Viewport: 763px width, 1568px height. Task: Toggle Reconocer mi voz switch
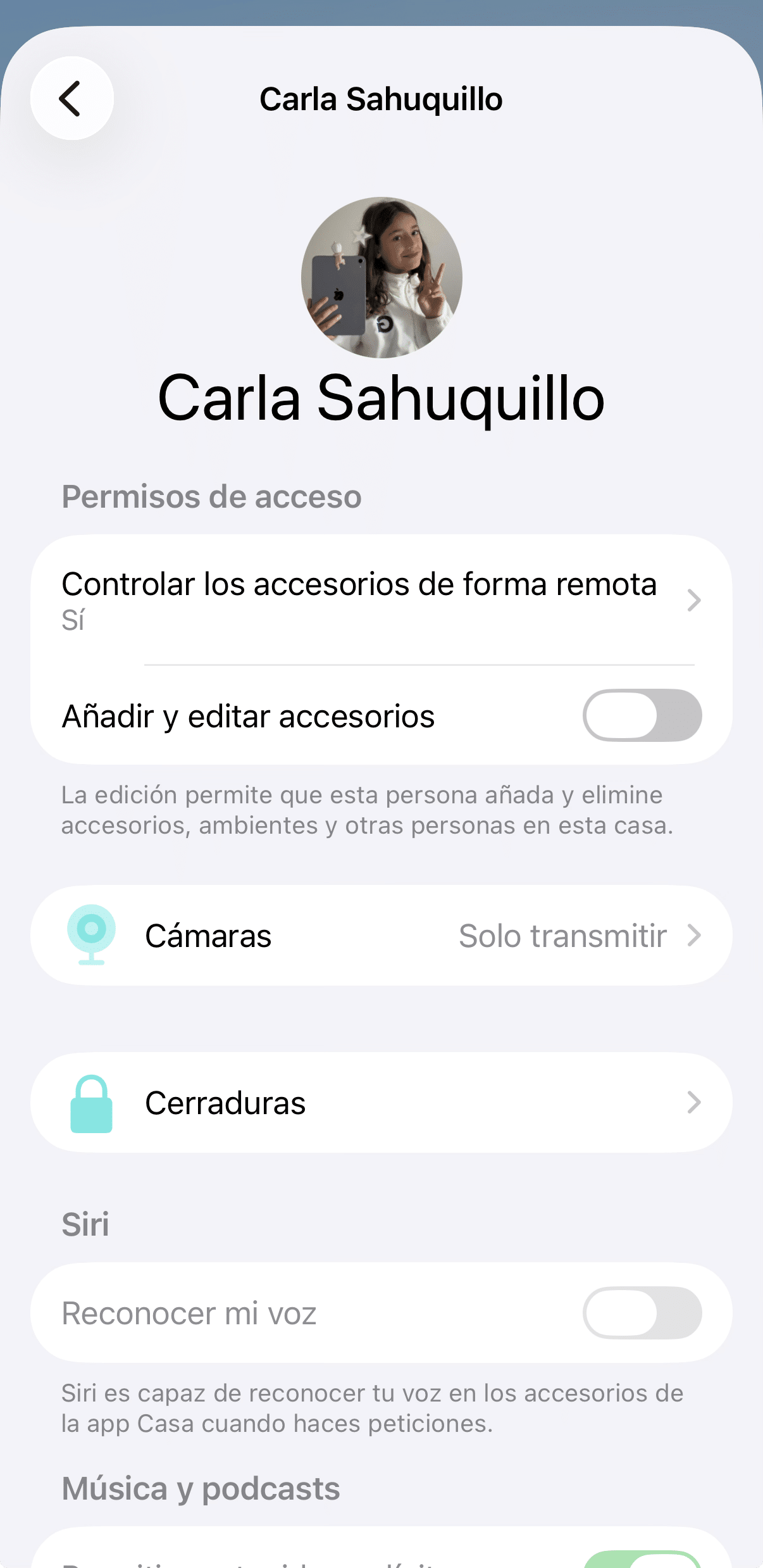(642, 1313)
